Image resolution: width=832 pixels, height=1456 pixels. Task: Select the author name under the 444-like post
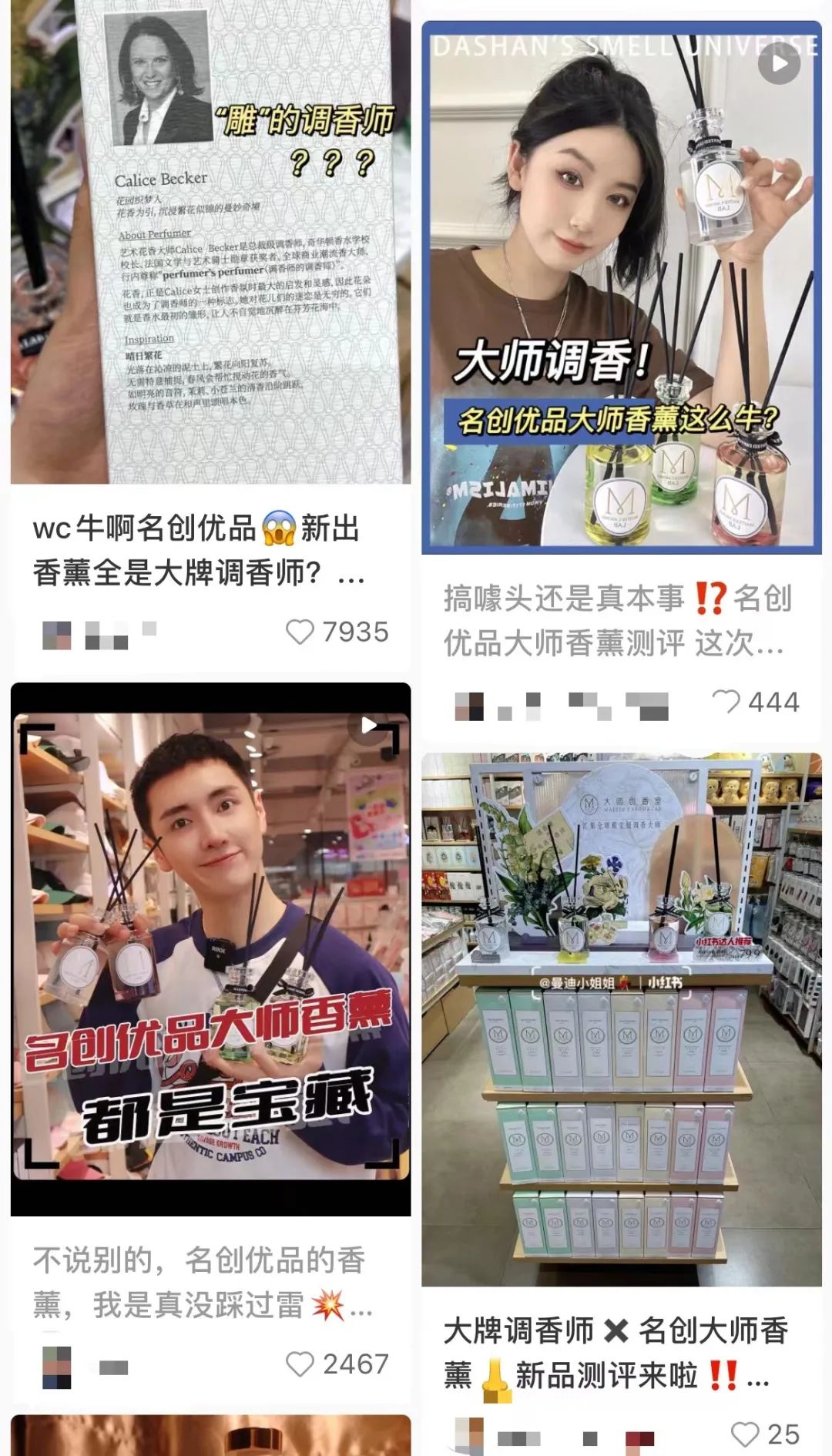click(x=539, y=700)
